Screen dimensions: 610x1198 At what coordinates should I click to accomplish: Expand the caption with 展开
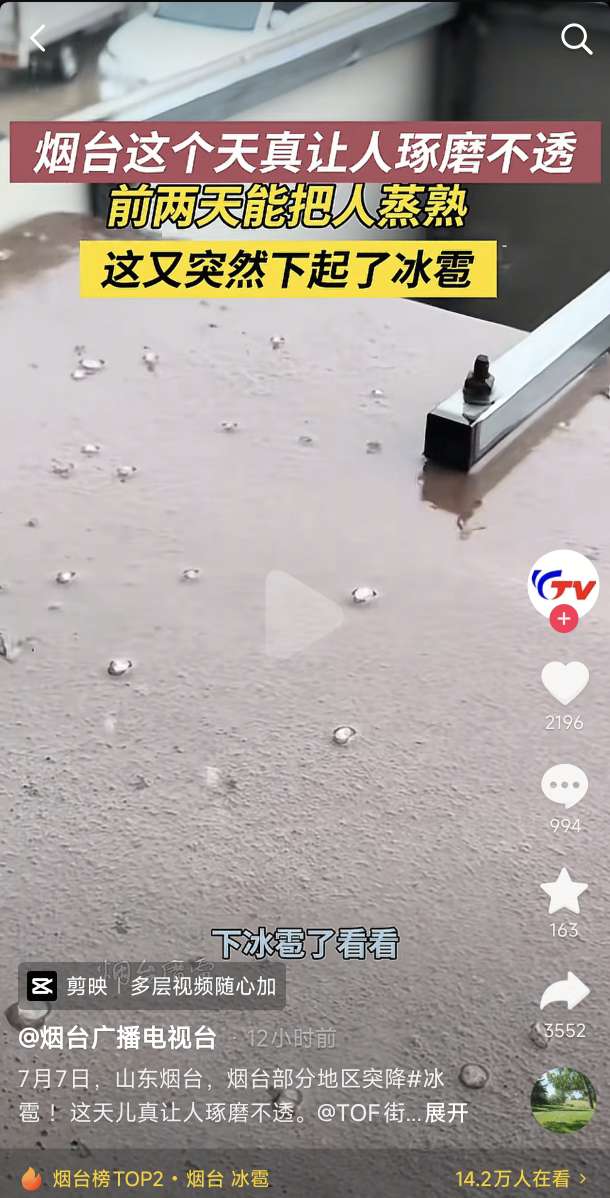click(446, 1112)
